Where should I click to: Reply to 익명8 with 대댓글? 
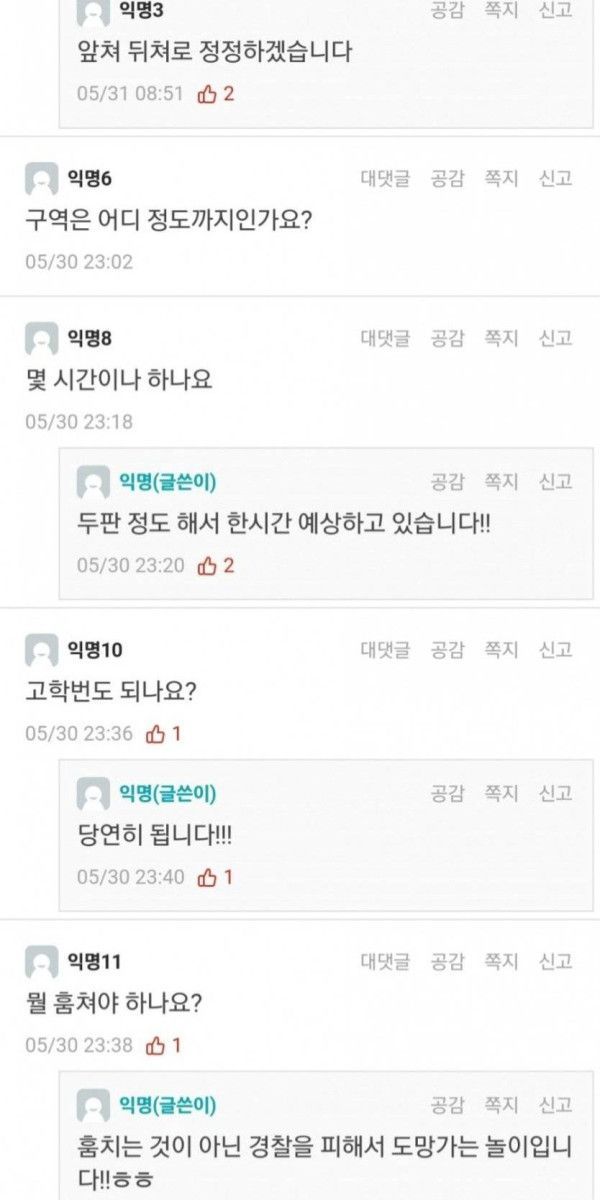[x=385, y=338]
